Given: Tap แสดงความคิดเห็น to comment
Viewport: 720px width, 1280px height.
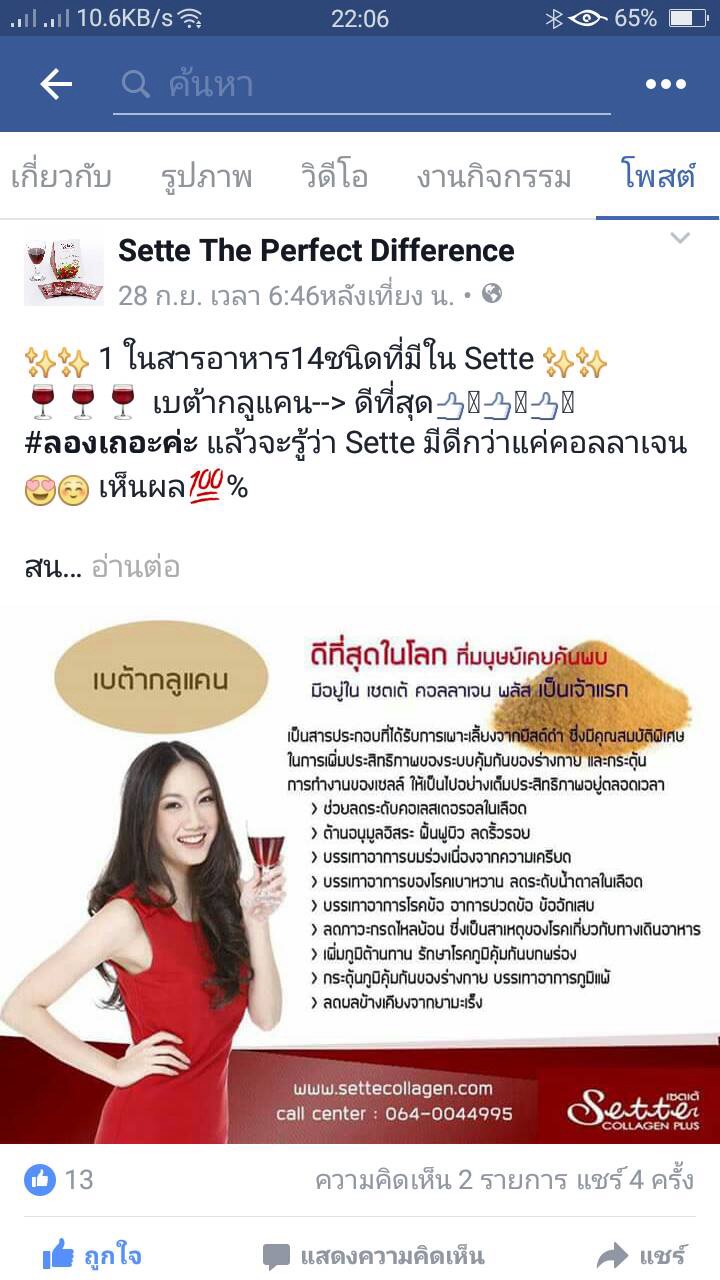Looking at the screenshot, I should tap(373, 1255).
